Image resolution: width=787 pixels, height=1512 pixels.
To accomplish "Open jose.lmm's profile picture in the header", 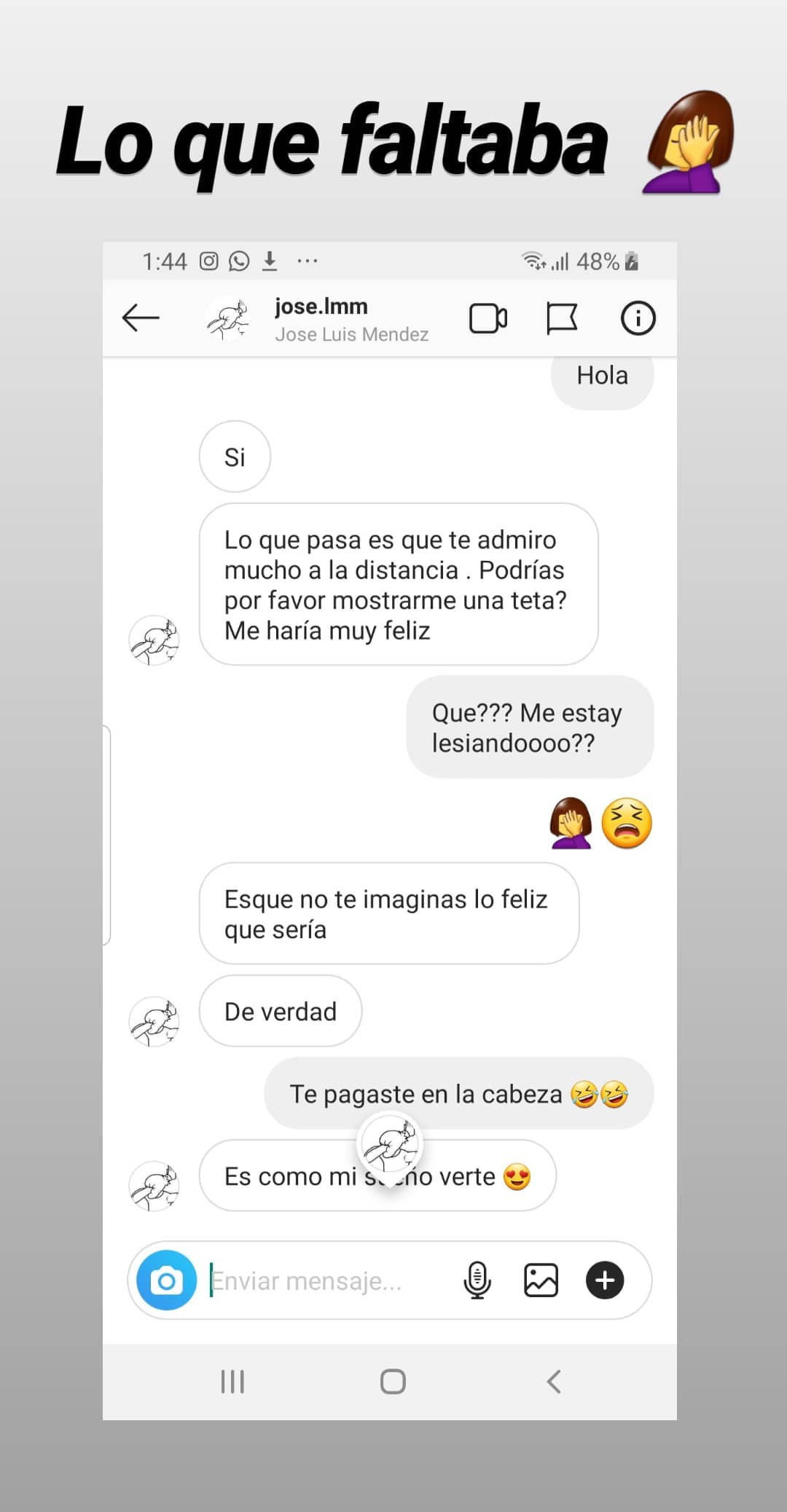I will pyautogui.click(x=228, y=318).
